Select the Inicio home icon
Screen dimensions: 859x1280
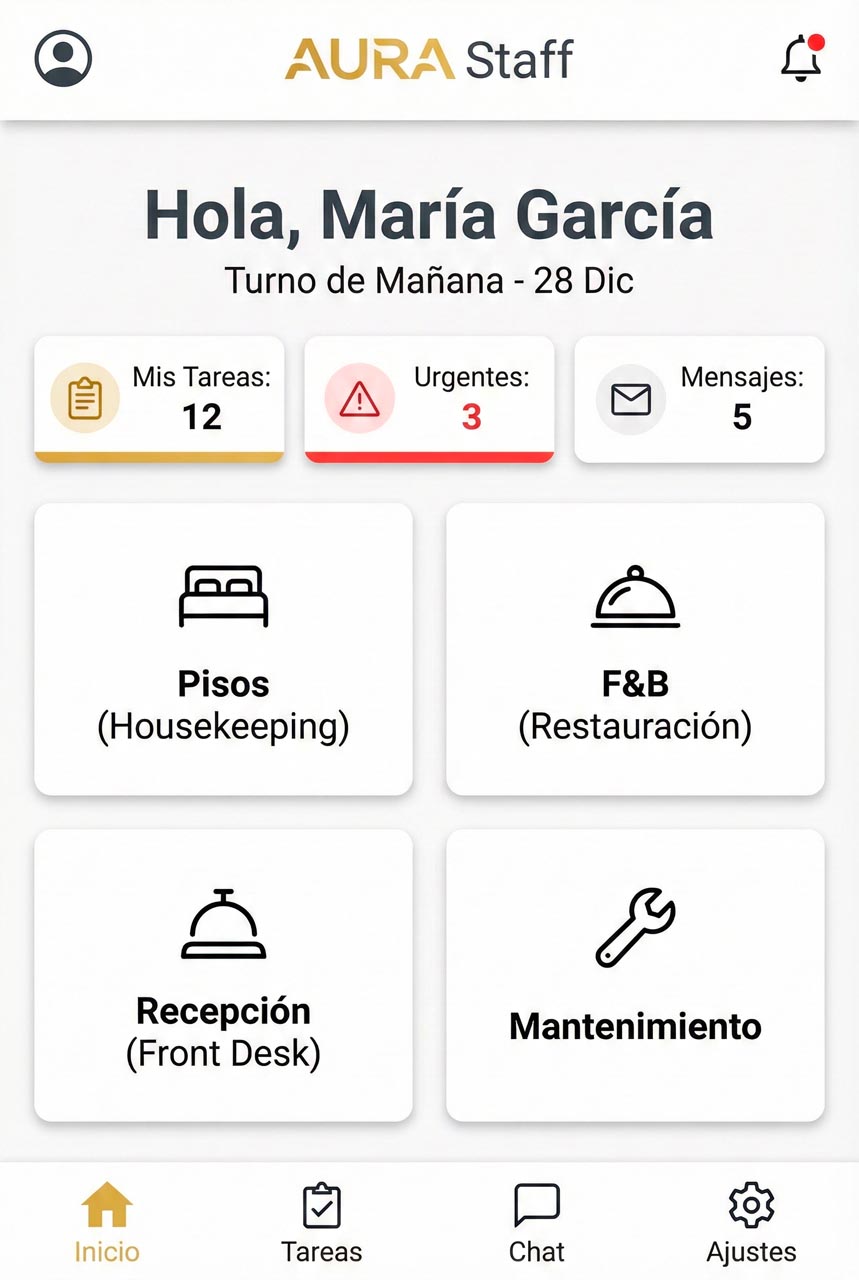[106, 1203]
